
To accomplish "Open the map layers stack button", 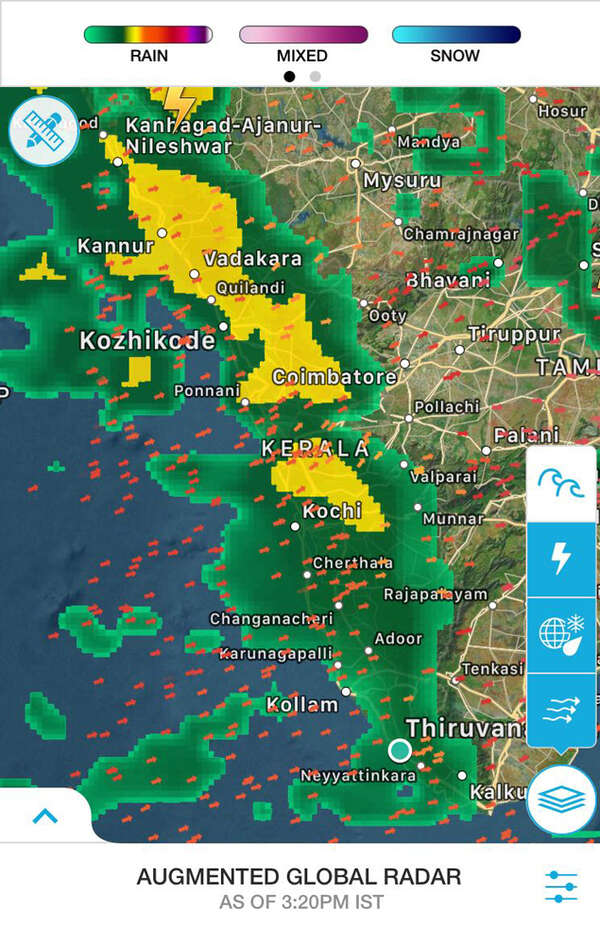I will tap(561, 799).
